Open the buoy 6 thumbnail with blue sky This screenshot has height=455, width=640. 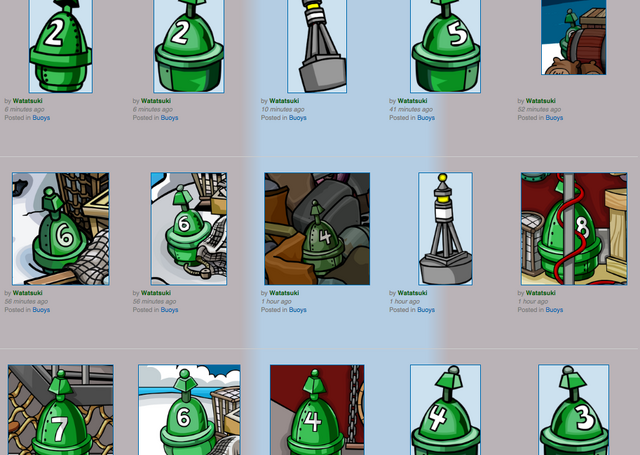click(189, 410)
